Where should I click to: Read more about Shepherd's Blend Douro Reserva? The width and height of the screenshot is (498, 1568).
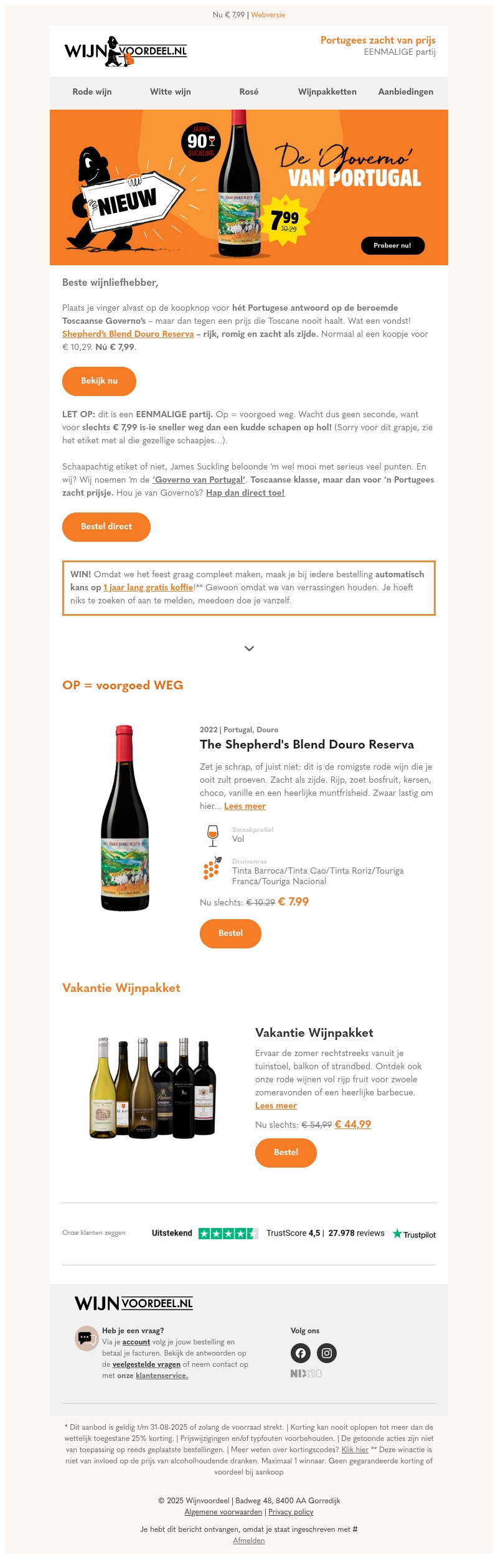[245, 806]
